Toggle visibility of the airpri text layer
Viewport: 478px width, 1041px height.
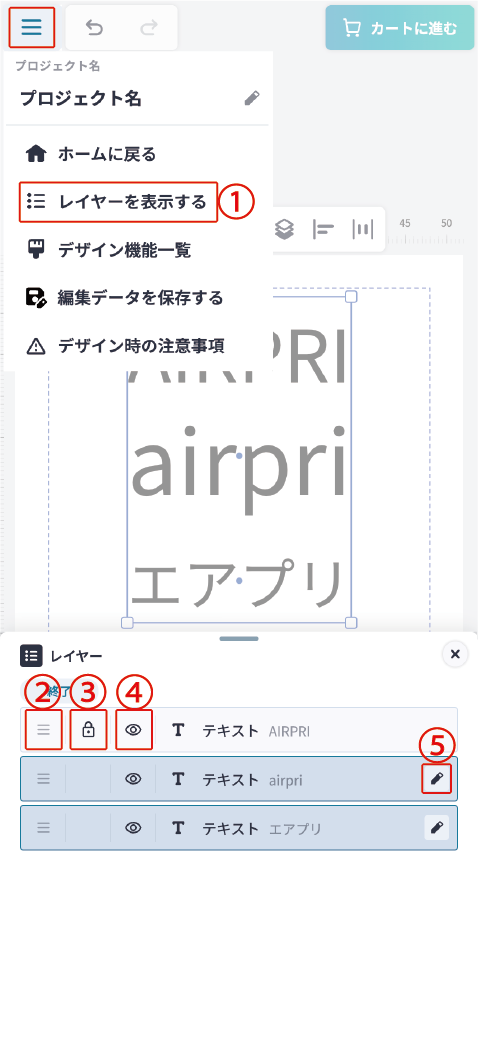pos(133,779)
